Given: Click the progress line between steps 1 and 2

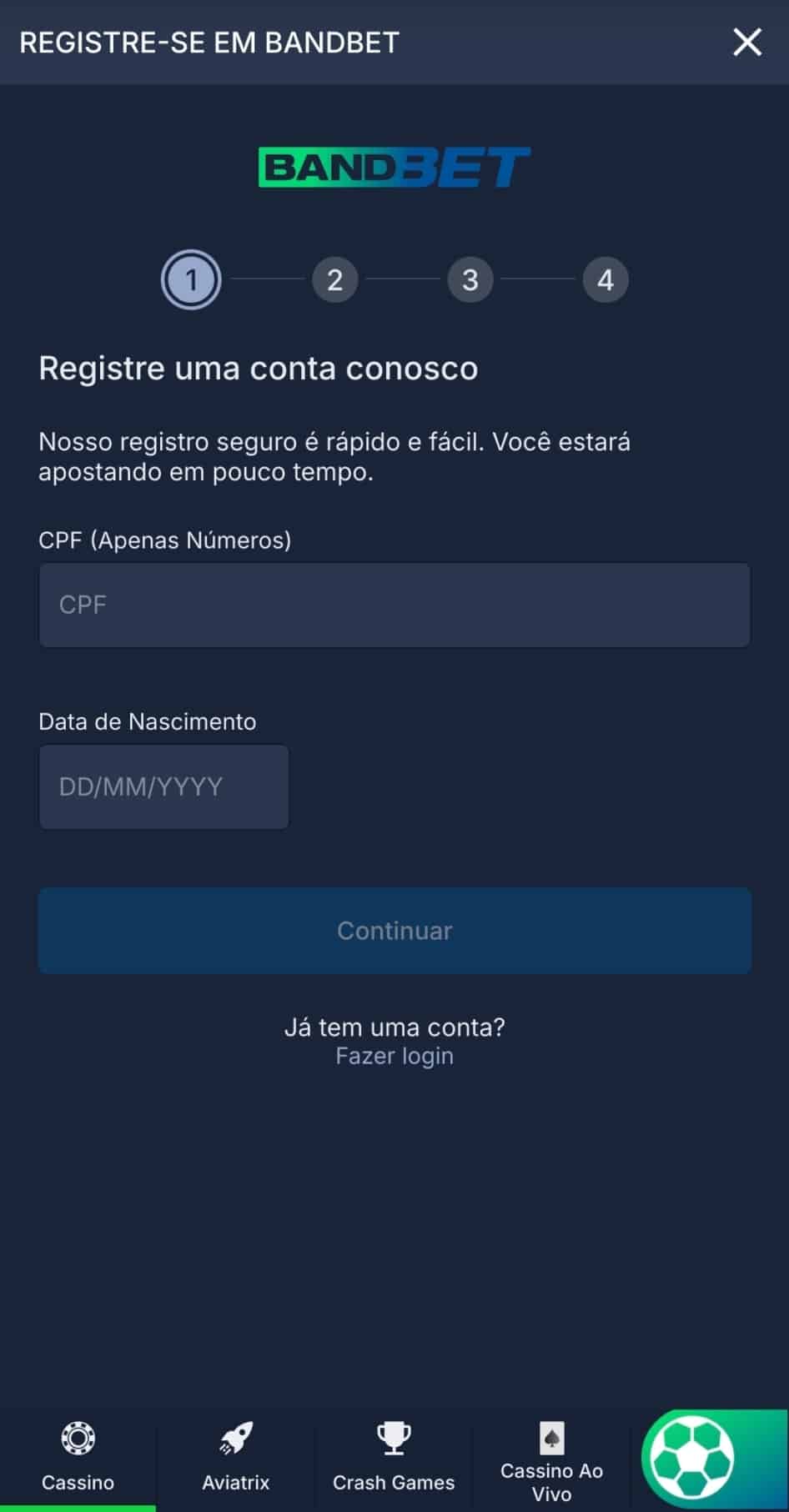Looking at the screenshot, I should pos(263,279).
